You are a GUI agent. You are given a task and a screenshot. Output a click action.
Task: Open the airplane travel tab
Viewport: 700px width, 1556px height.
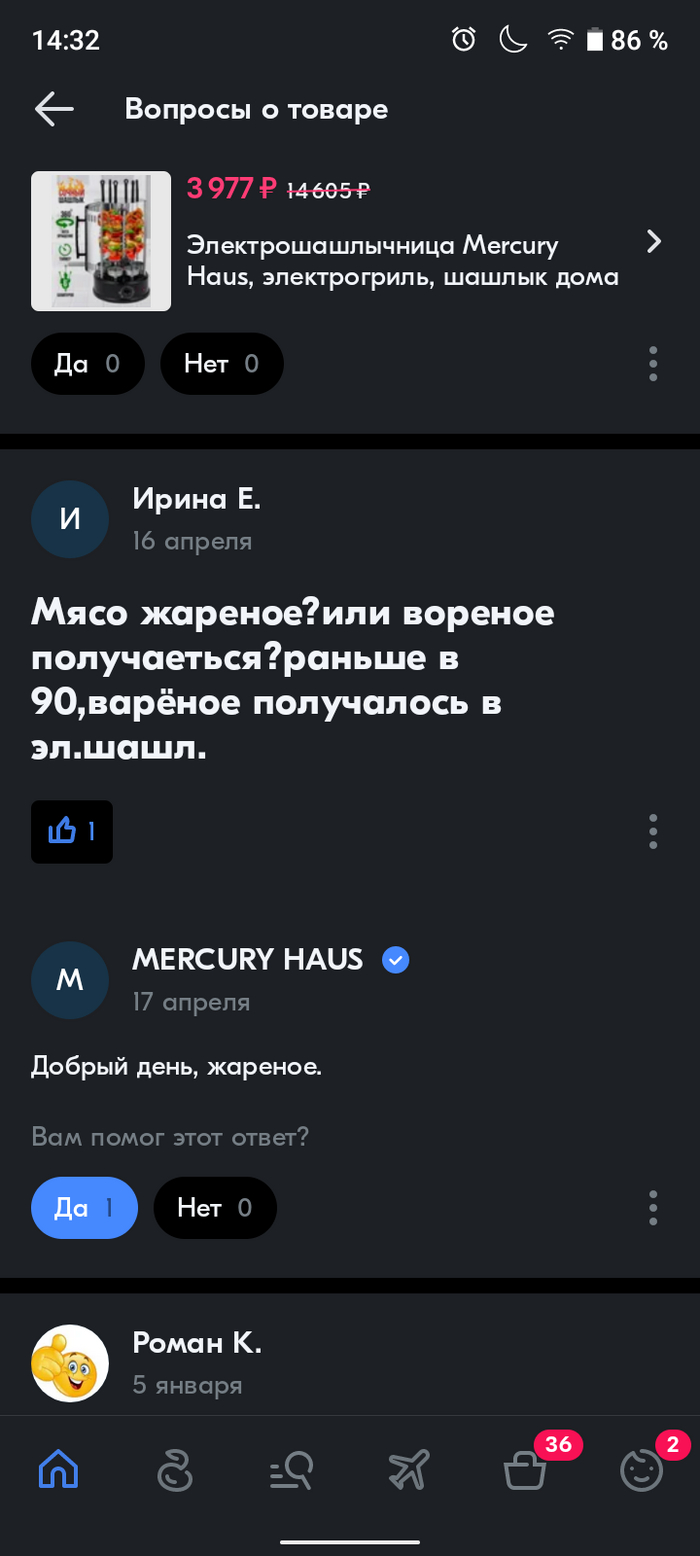408,1470
